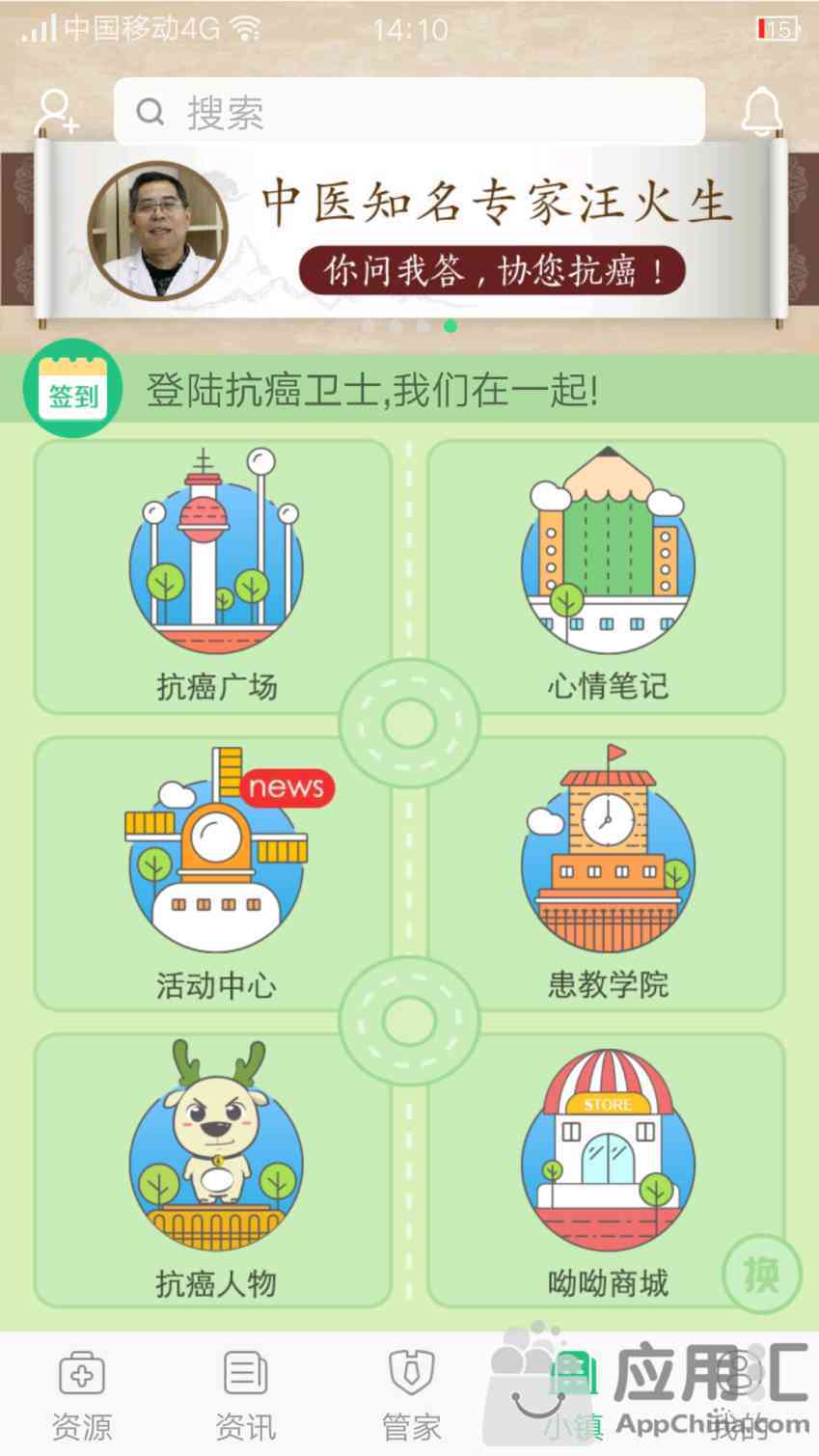Open 活动中心 tile
Image resolution: width=819 pixels, height=1456 pixels.
(x=215, y=874)
